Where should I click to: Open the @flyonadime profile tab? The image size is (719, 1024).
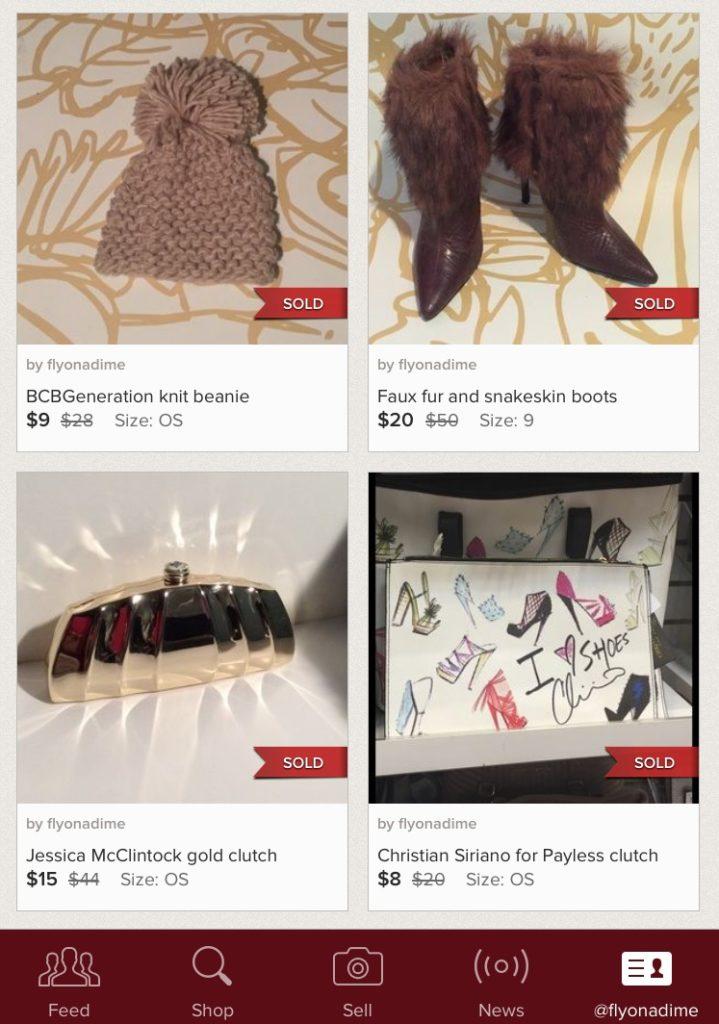pos(646,980)
